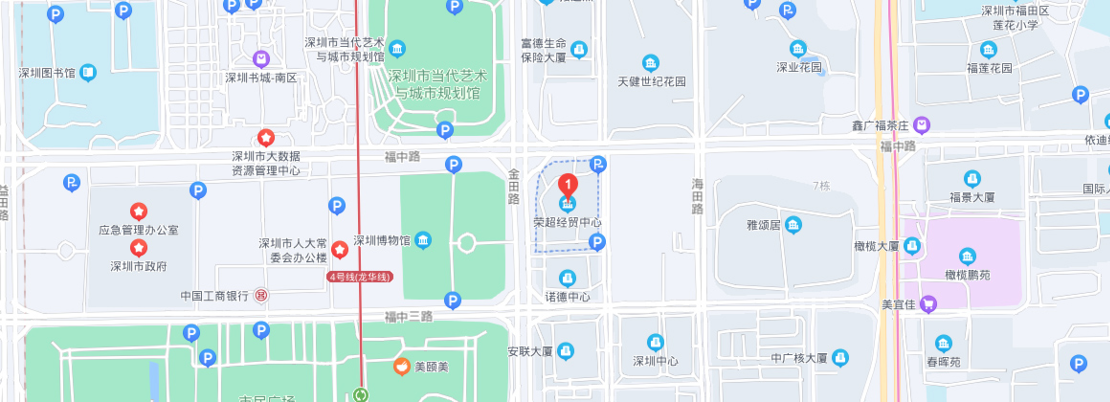Screen dimensions: 1110x402
Task: Select 中广核大厦 building icon
Action: (841, 357)
